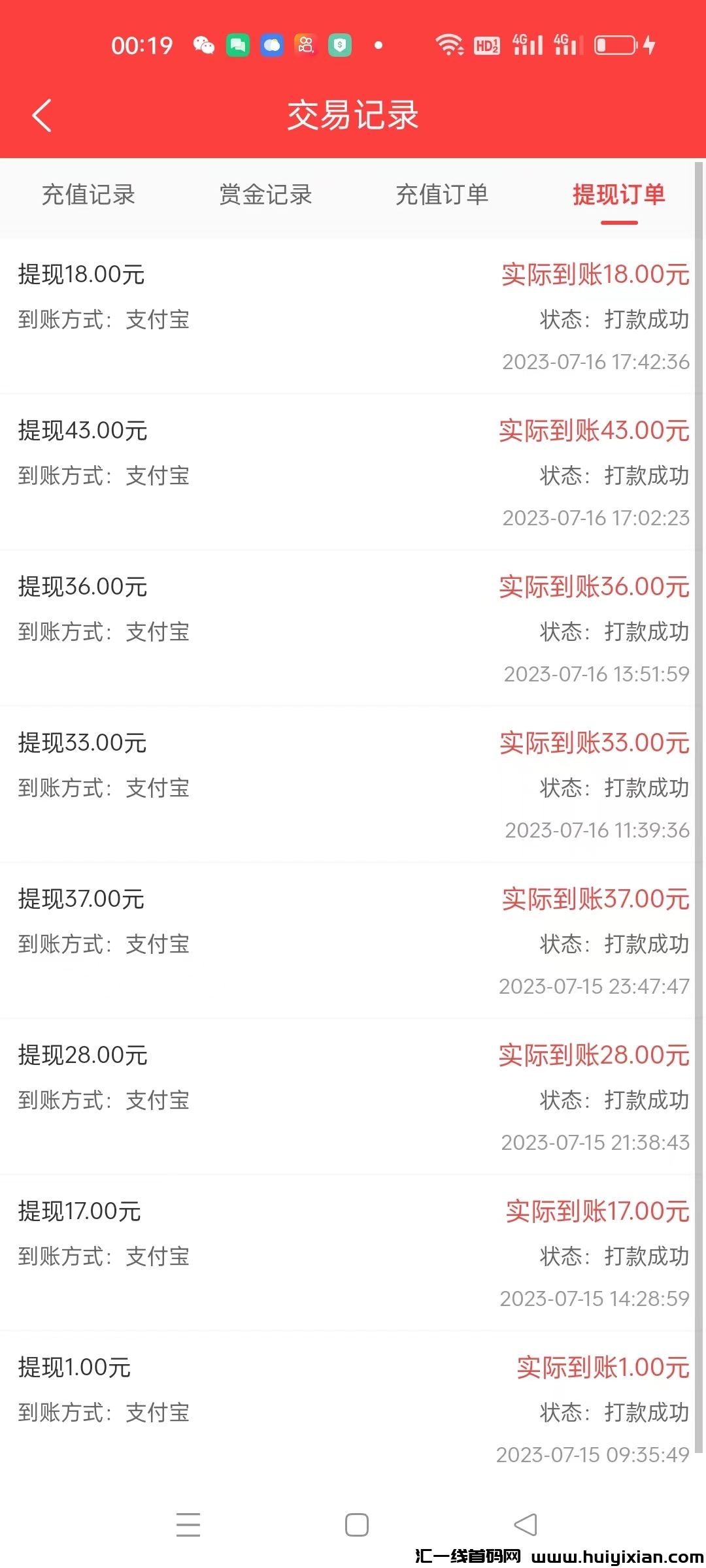Switch to the 赏金记录 tab

point(265,195)
